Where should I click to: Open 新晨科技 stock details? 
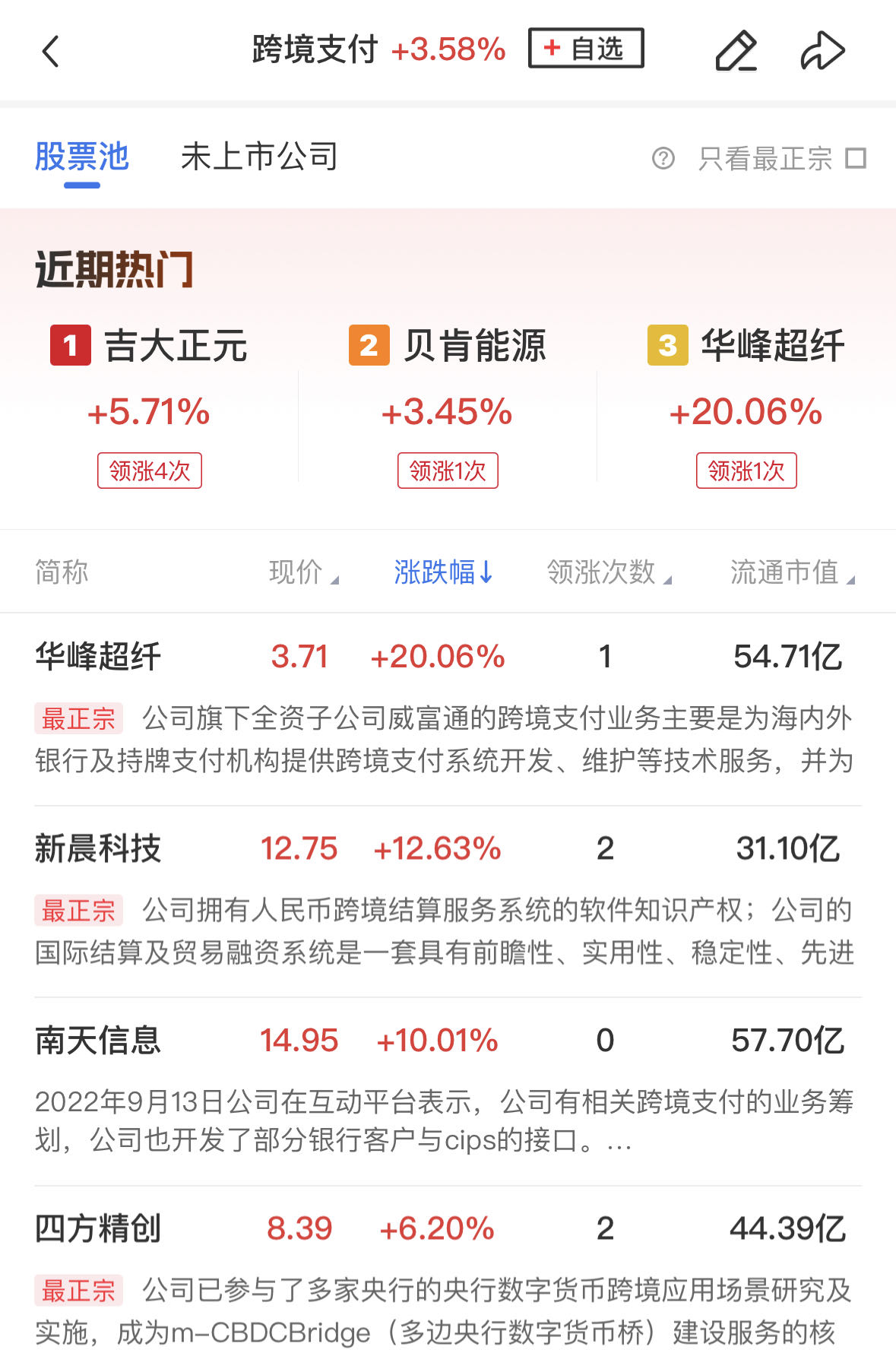(x=99, y=848)
